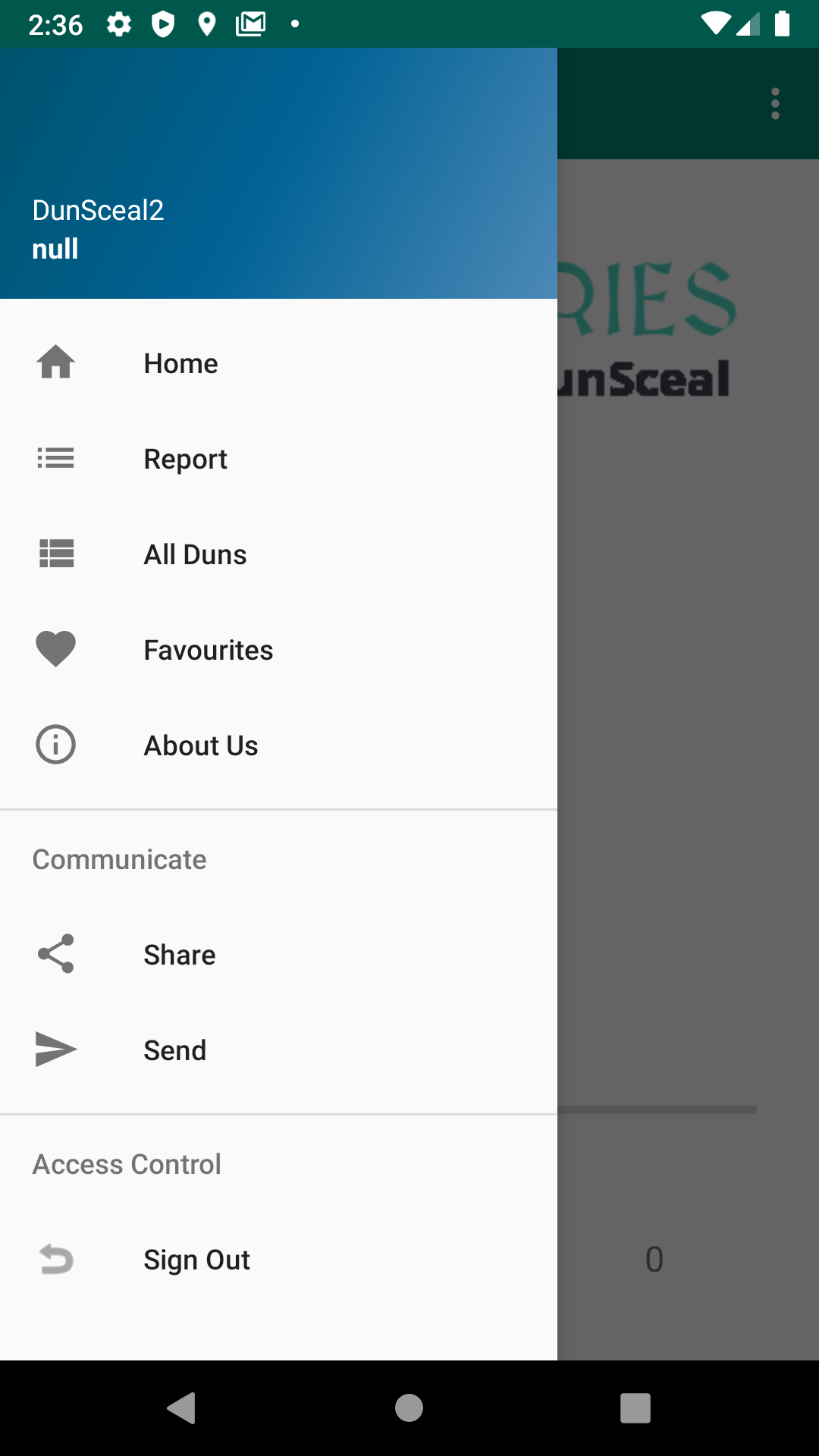Tap the system back button
The width and height of the screenshot is (819, 1456).
(x=182, y=1408)
